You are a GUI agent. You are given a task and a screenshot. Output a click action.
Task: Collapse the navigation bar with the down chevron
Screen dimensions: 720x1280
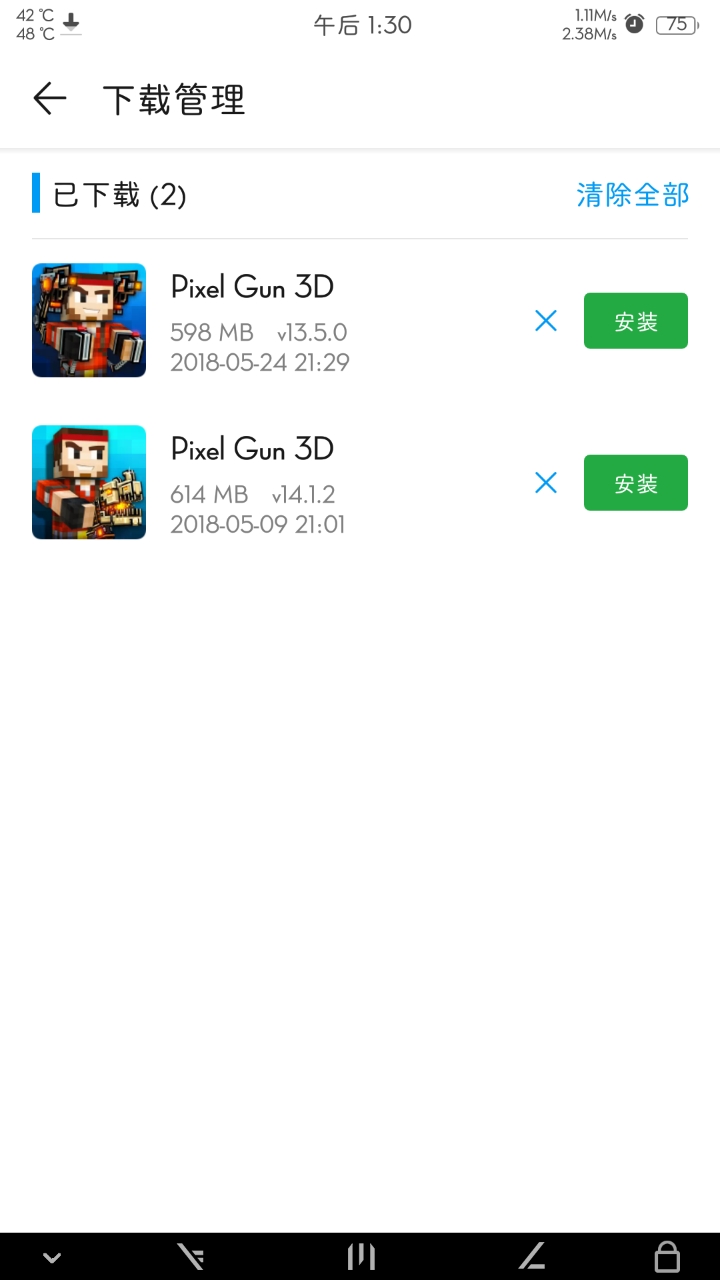click(x=52, y=1257)
